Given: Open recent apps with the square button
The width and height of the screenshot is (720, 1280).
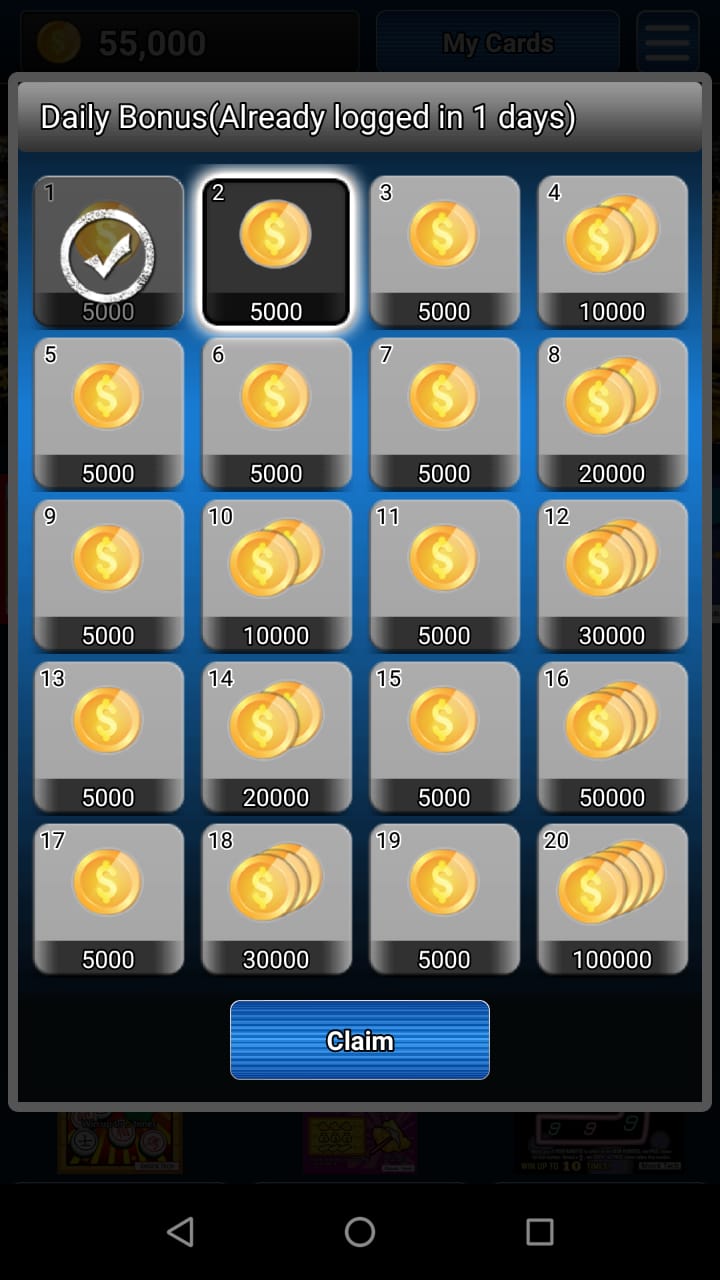Looking at the screenshot, I should coord(540,1232).
